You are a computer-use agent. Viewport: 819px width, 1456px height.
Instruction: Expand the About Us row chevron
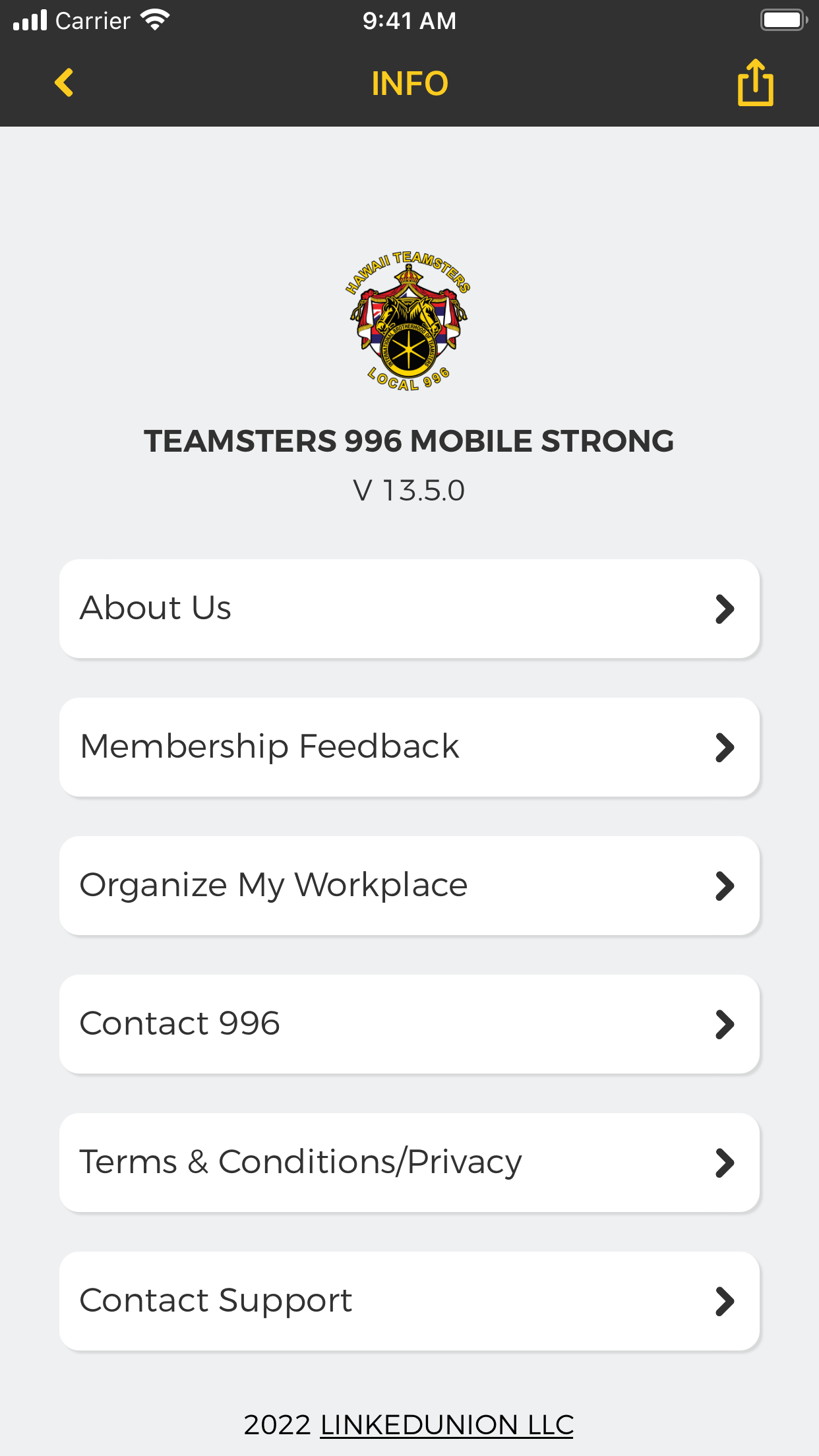[x=725, y=609]
